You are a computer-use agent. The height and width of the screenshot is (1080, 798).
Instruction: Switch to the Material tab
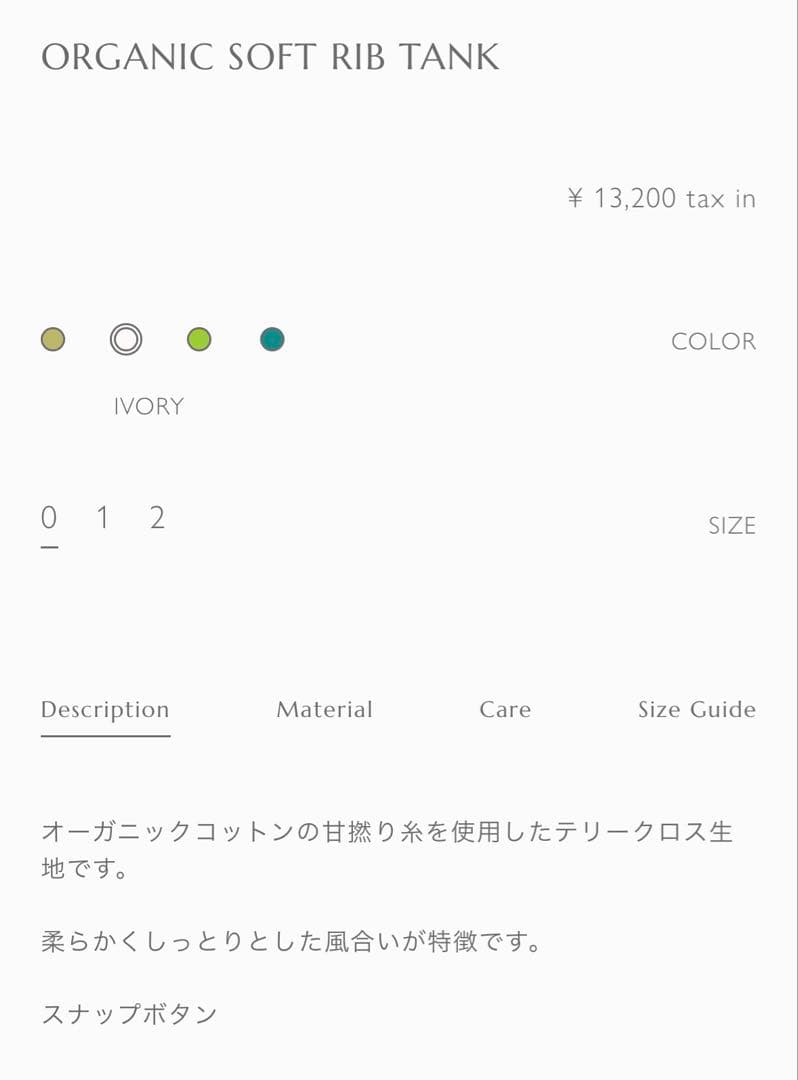pos(324,710)
